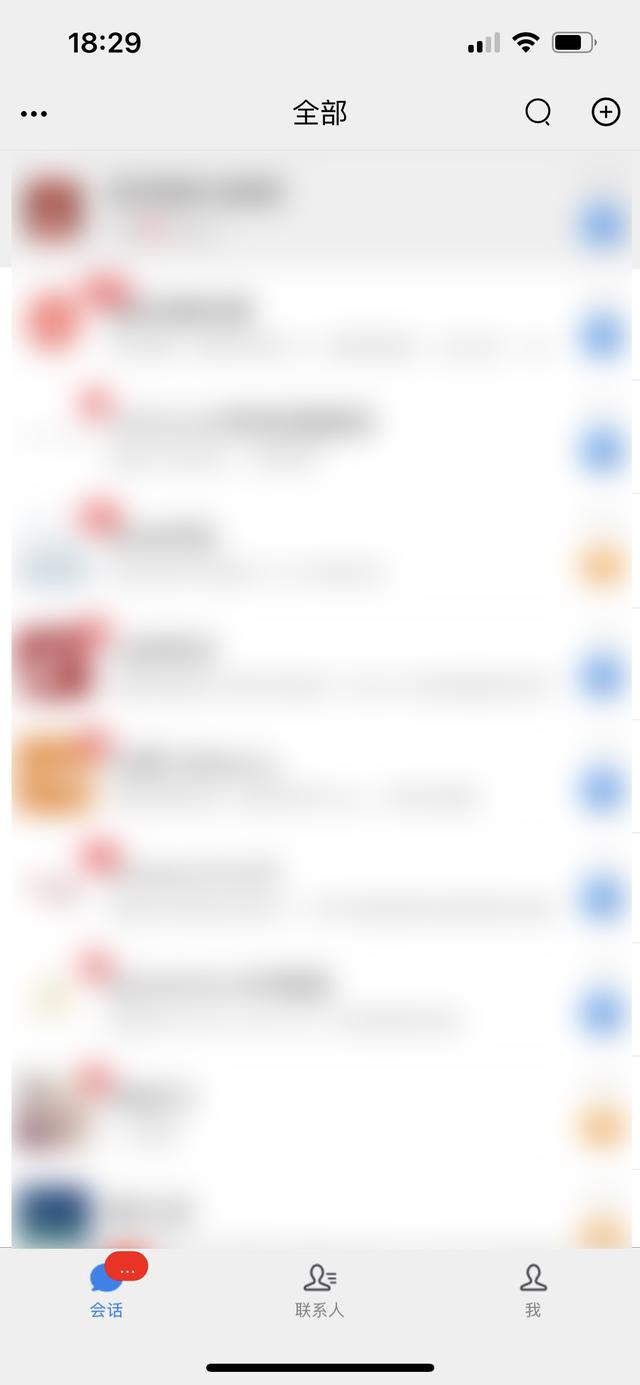This screenshot has height=1385, width=640.
Task: Open the three-dot menu at top left
Action: 34,114
